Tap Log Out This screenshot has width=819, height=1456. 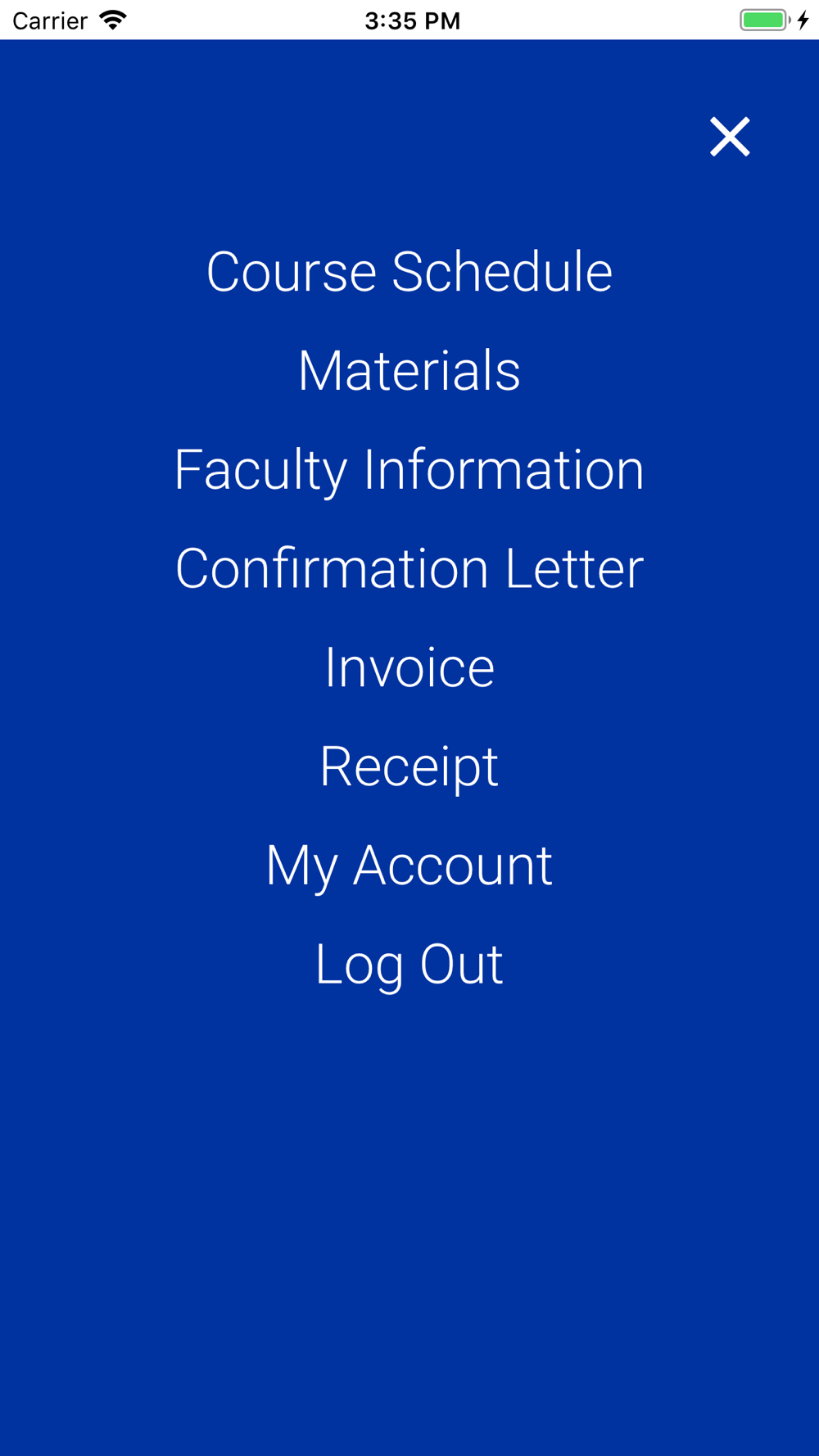(x=409, y=964)
